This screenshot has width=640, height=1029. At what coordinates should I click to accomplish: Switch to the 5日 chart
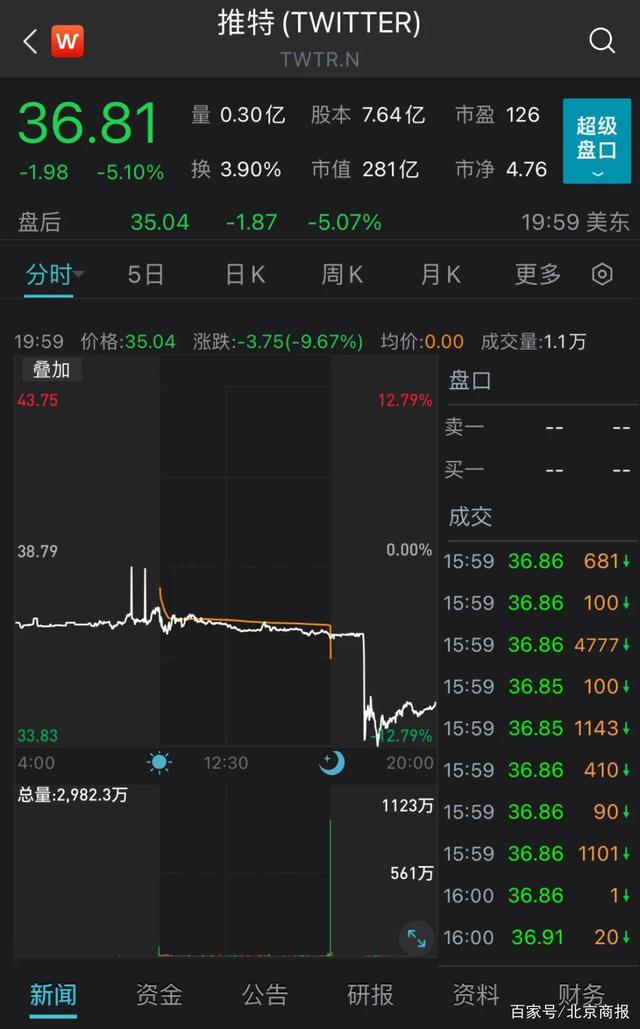tap(146, 274)
